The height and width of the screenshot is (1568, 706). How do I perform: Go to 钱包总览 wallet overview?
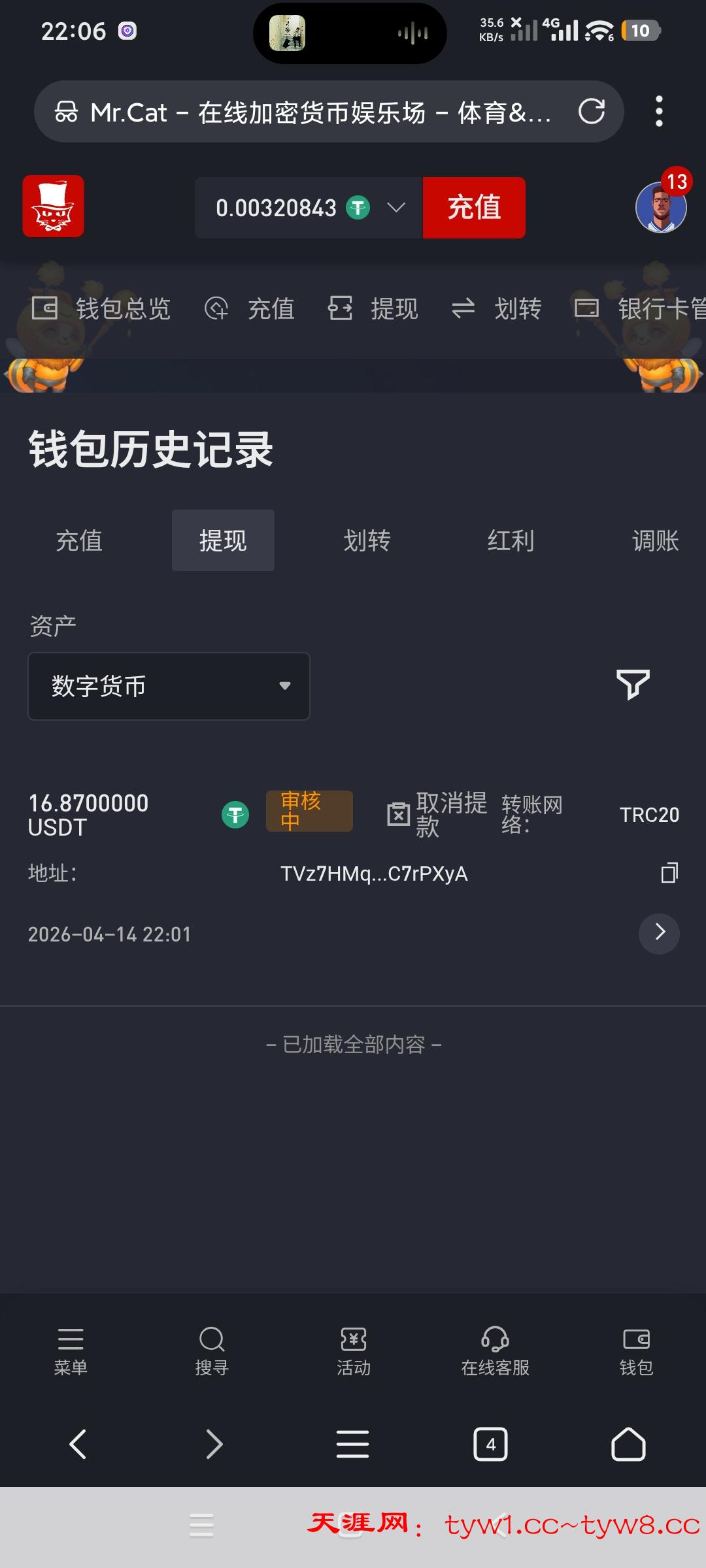(102, 308)
